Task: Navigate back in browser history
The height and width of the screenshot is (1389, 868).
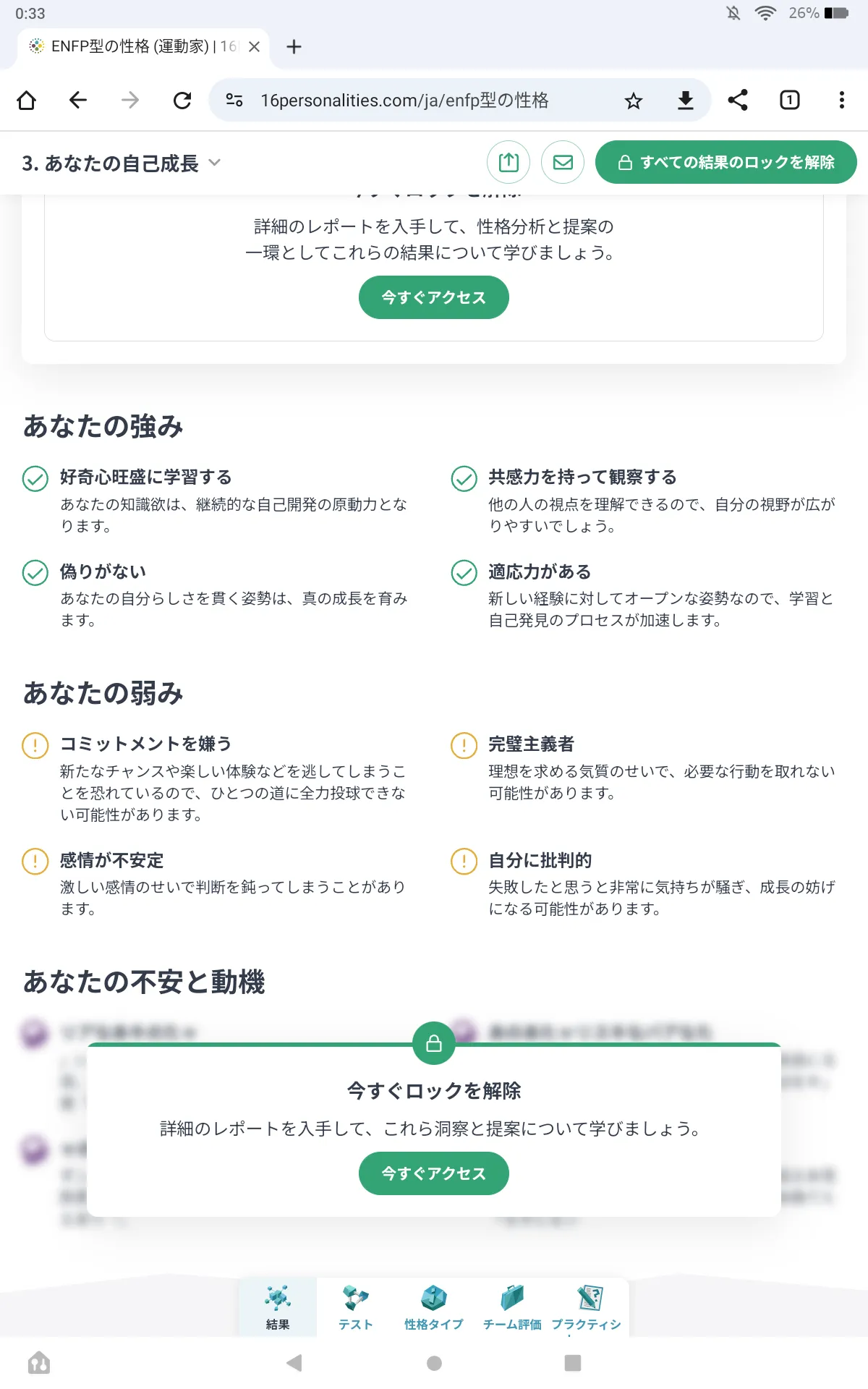Action: tap(78, 100)
